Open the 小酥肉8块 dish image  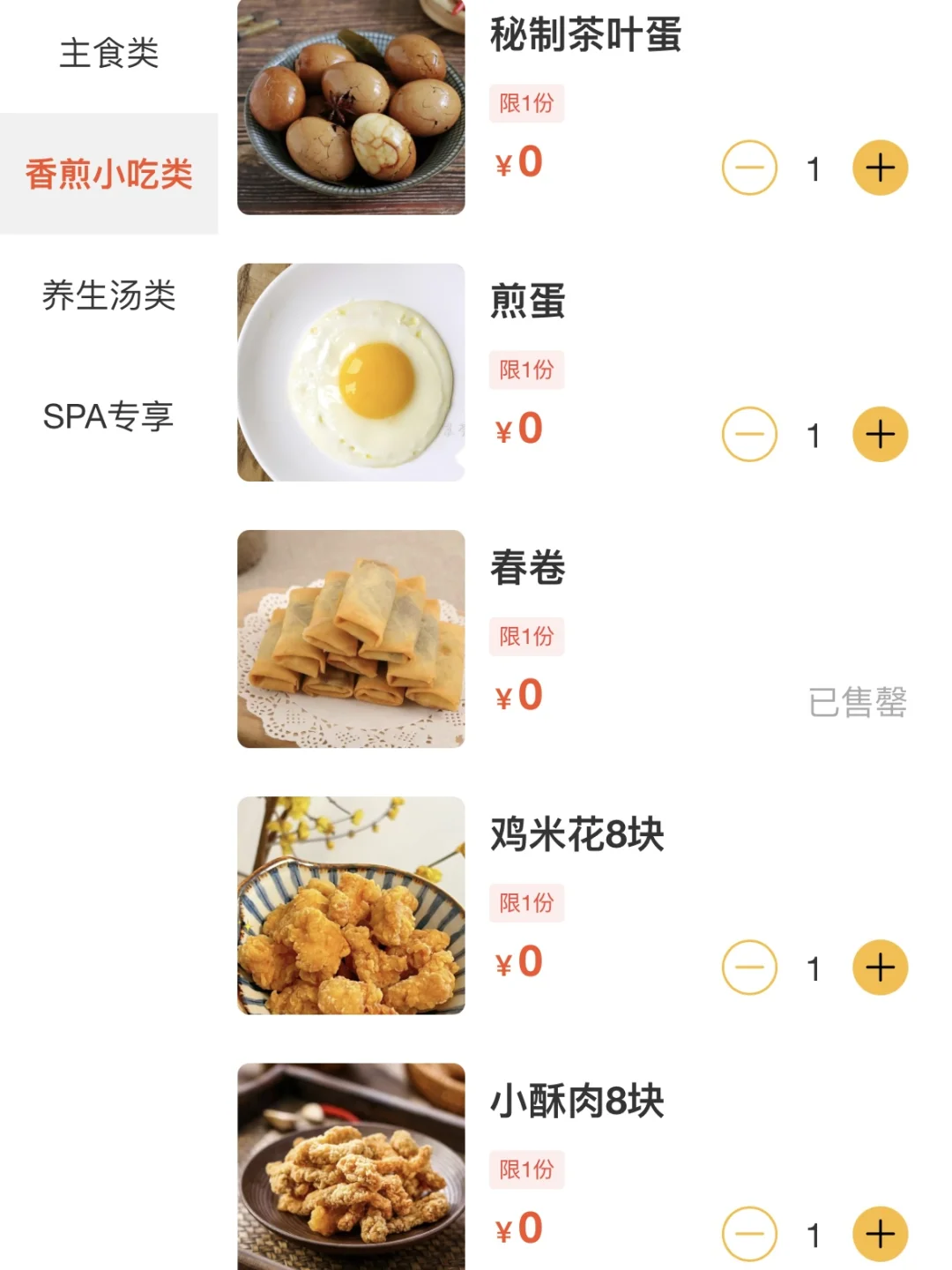pos(351,1166)
